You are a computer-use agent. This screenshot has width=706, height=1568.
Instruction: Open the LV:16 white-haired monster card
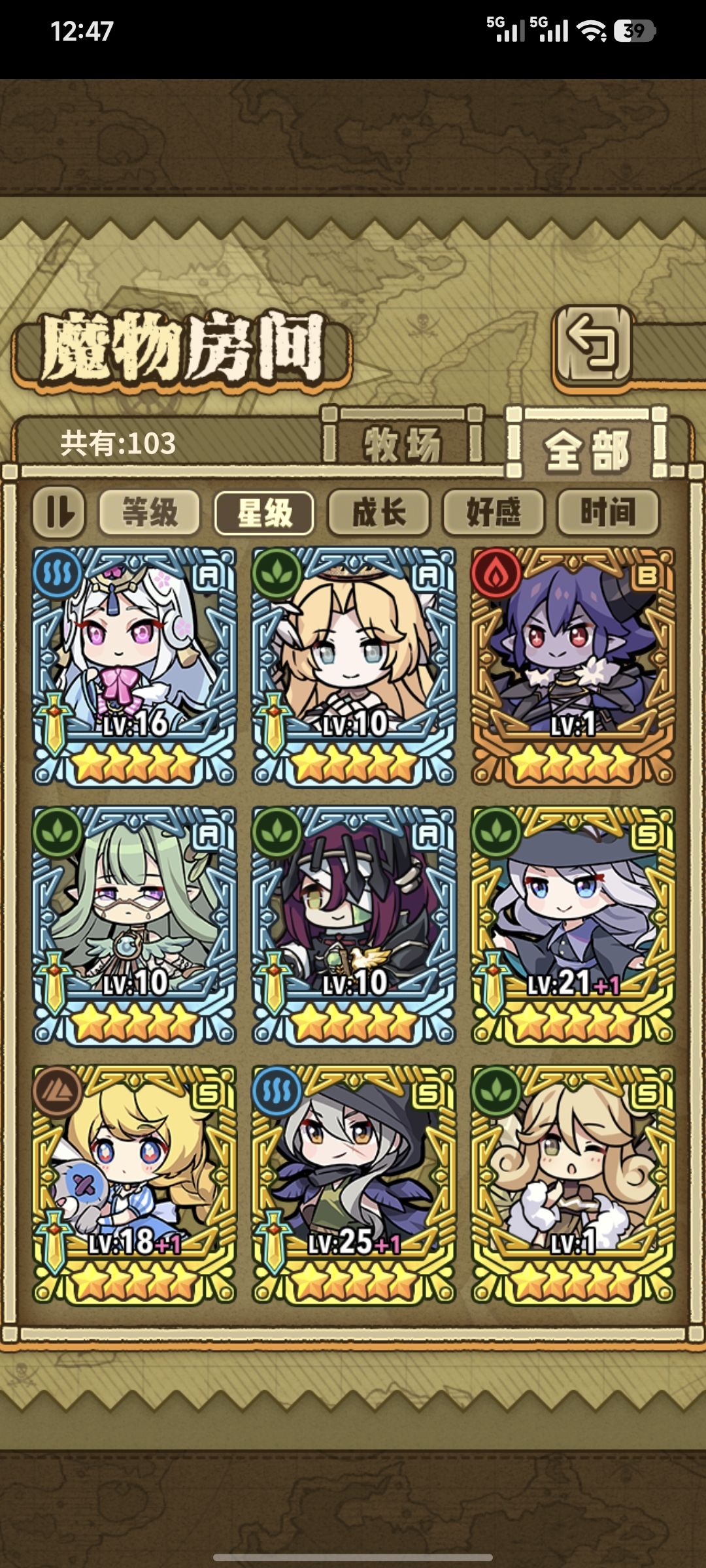pos(134,666)
